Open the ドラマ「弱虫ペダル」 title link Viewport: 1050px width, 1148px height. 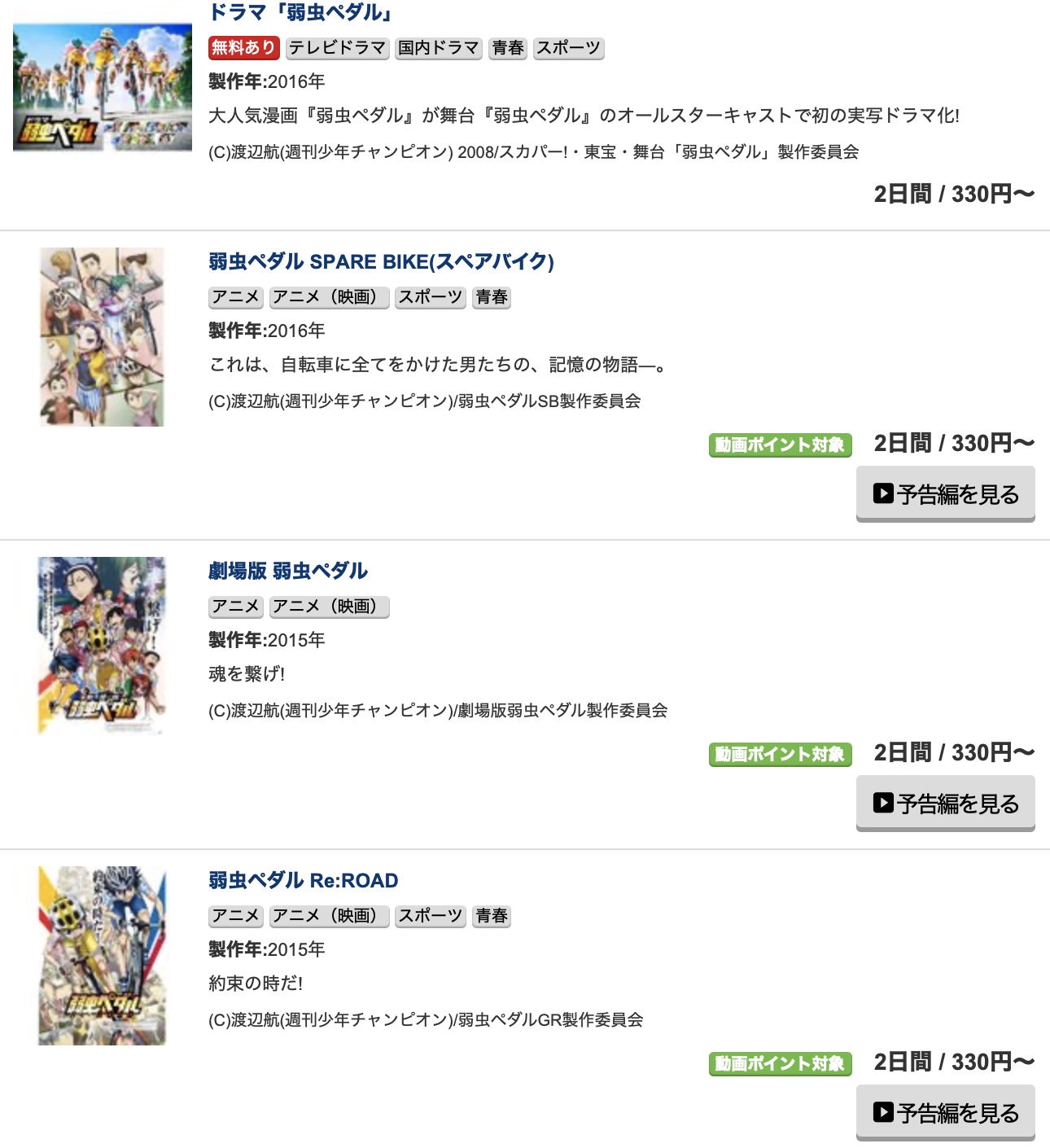(300, 12)
